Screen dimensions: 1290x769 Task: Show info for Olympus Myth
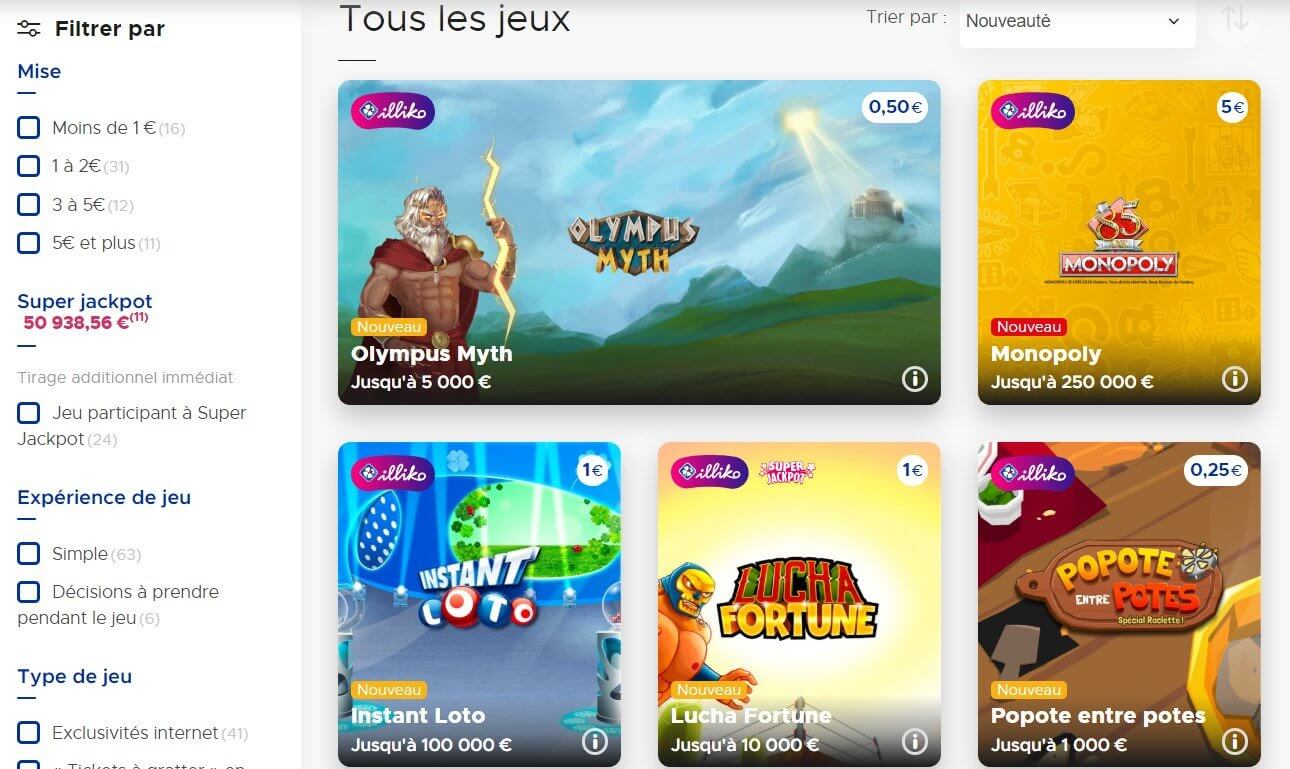click(x=914, y=379)
